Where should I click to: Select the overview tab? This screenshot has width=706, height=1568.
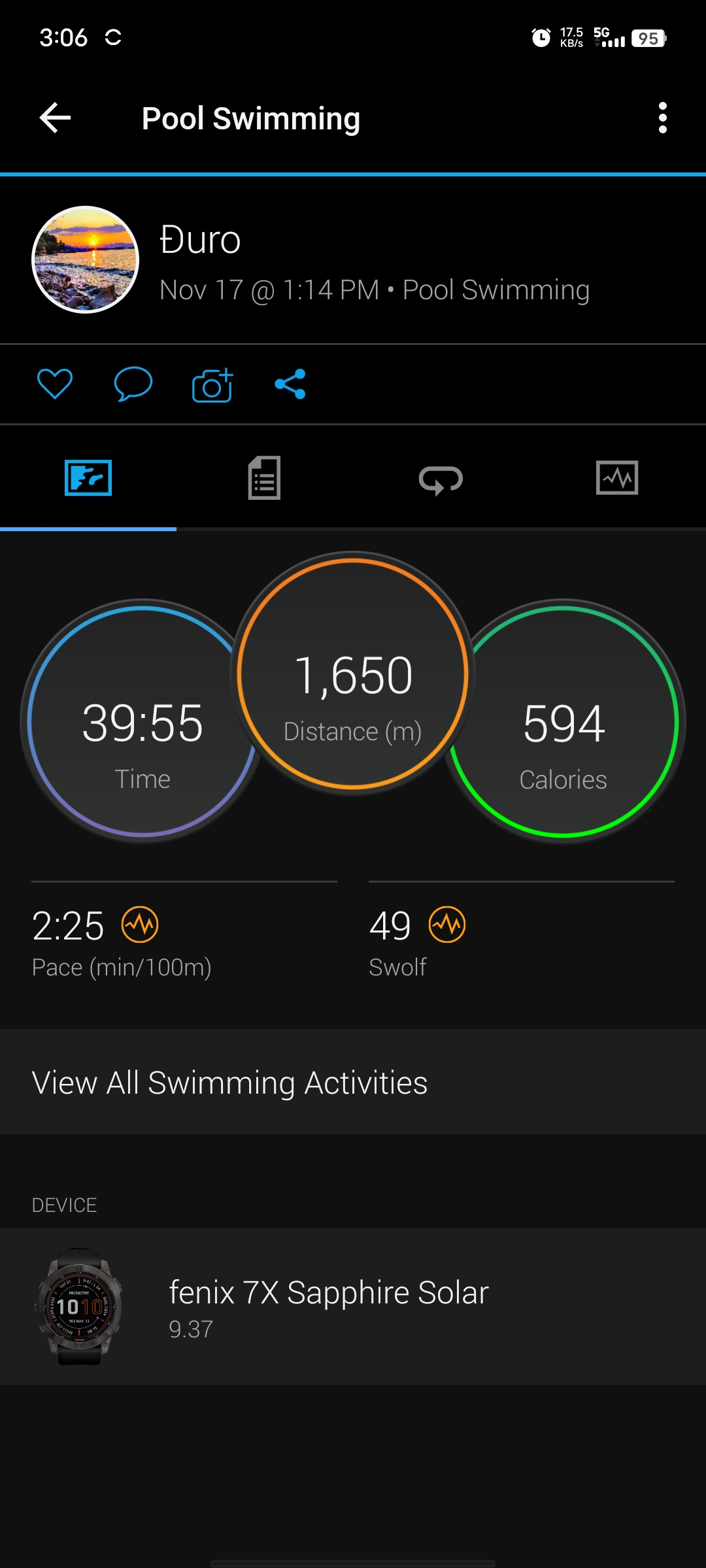pyautogui.click(x=88, y=478)
